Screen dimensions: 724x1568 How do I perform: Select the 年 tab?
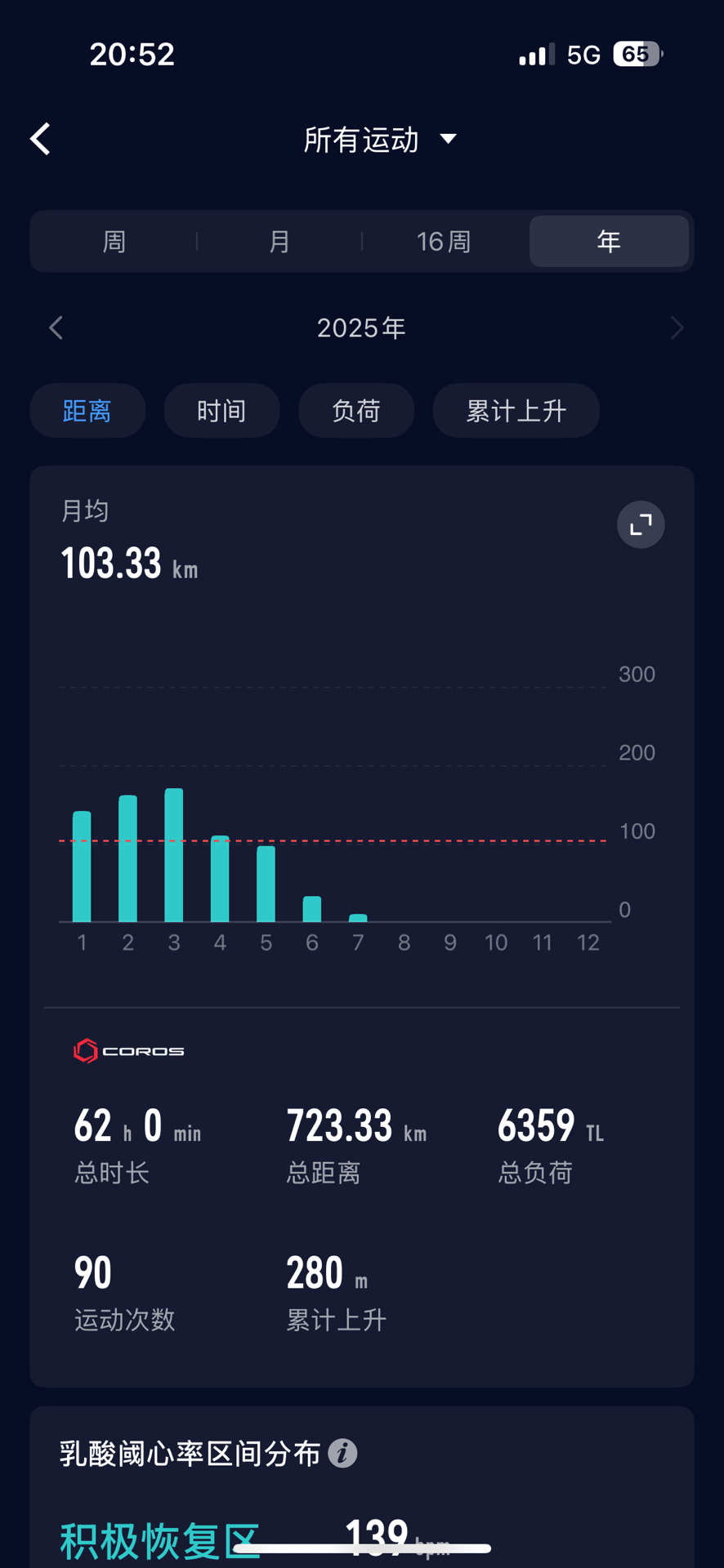click(609, 242)
